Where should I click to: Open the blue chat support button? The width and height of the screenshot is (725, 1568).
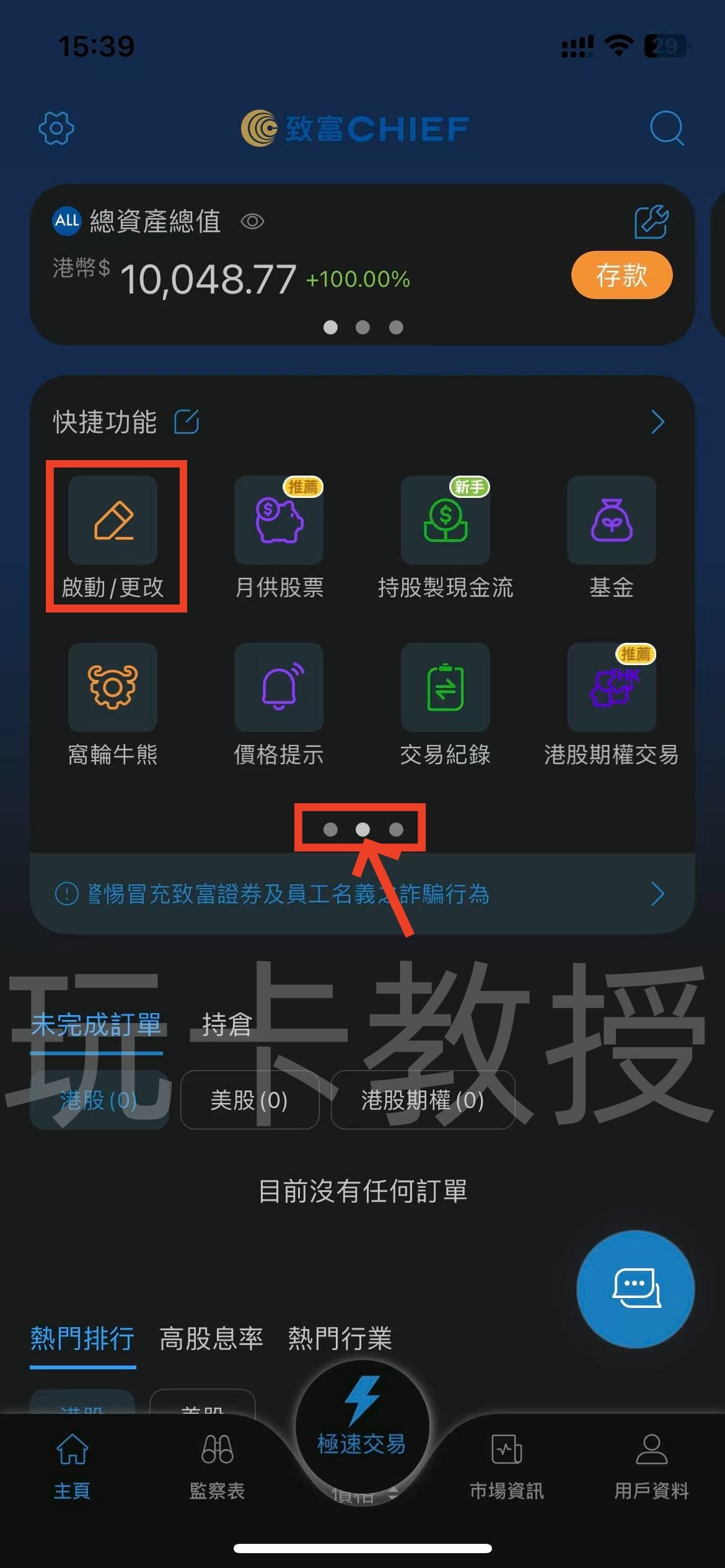click(635, 1289)
